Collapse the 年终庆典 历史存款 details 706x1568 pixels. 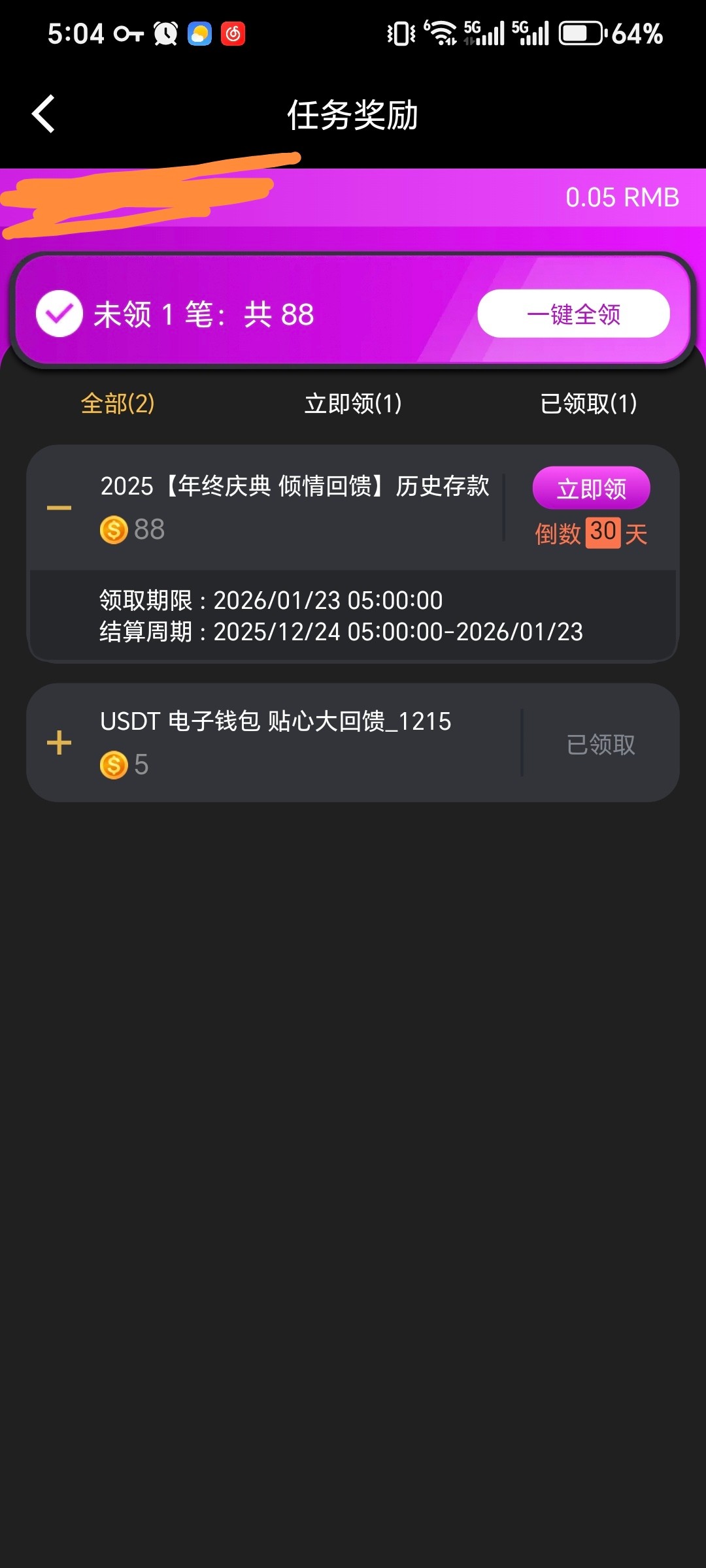point(59,508)
